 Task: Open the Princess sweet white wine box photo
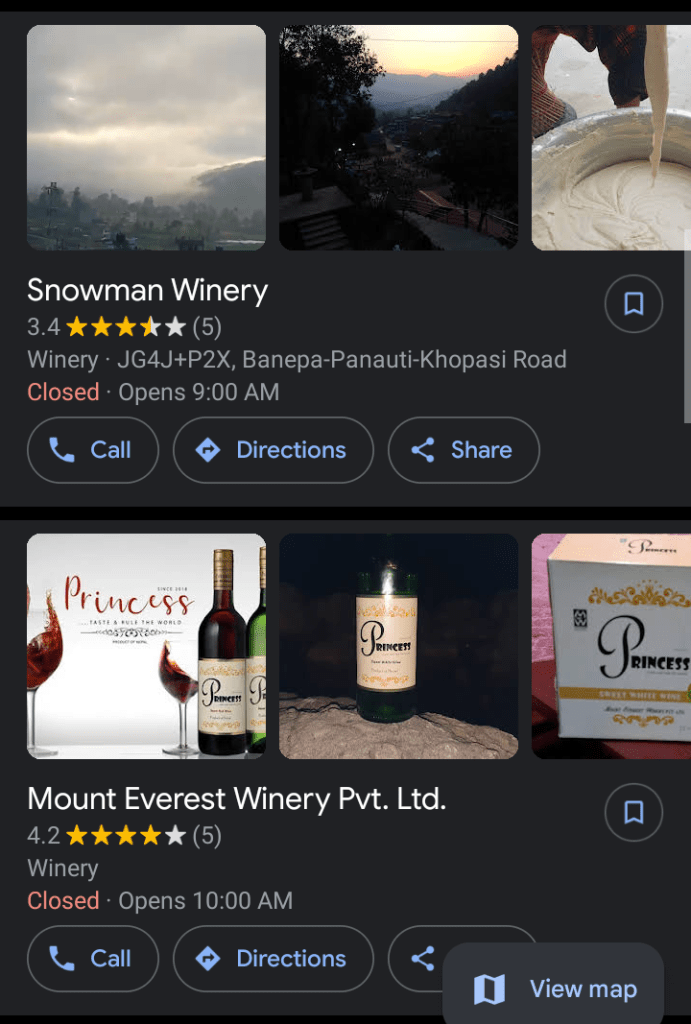(611, 646)
